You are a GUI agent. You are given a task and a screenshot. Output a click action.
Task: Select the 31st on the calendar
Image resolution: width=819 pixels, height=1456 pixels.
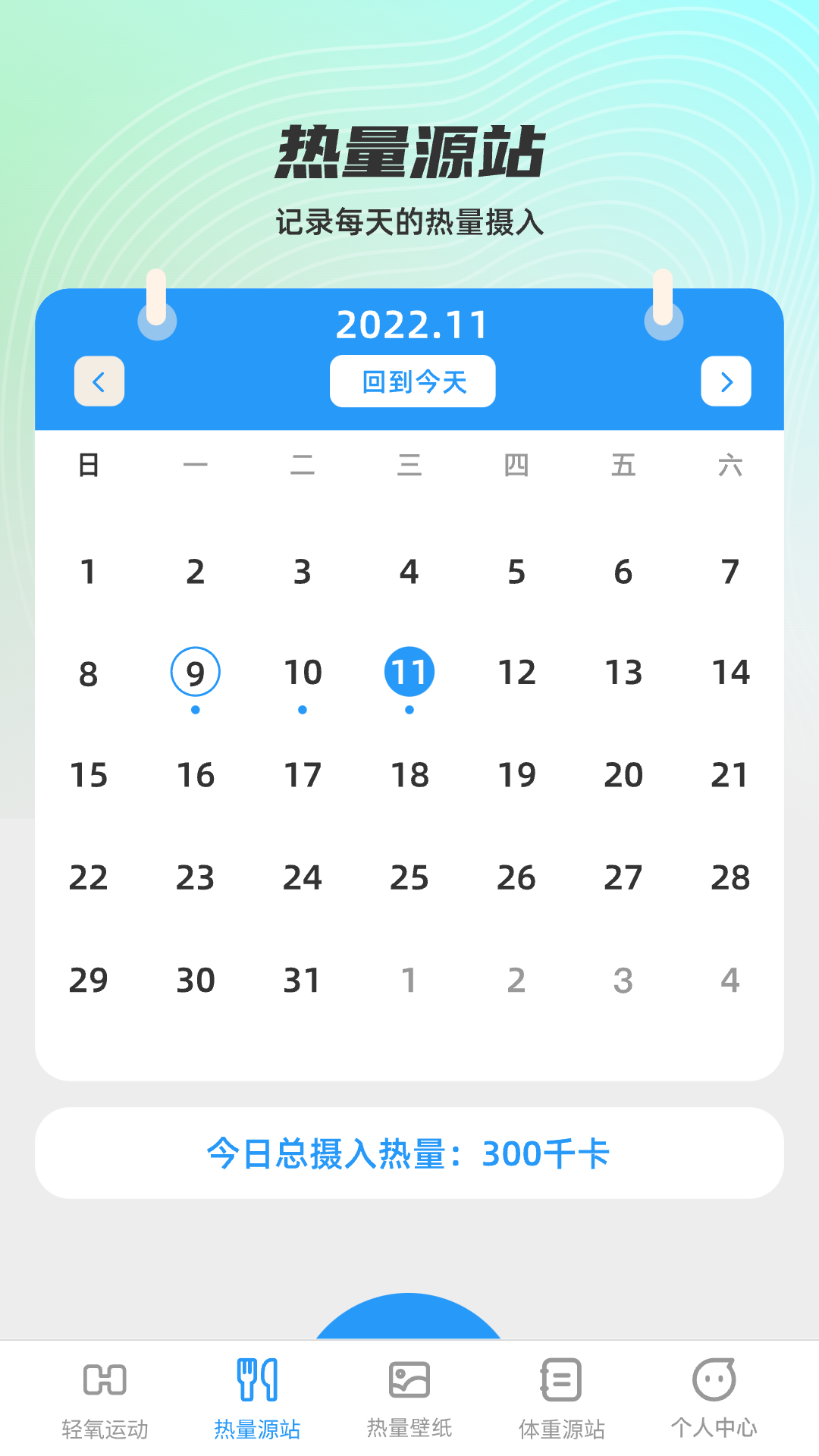click(x=303, y=980)
